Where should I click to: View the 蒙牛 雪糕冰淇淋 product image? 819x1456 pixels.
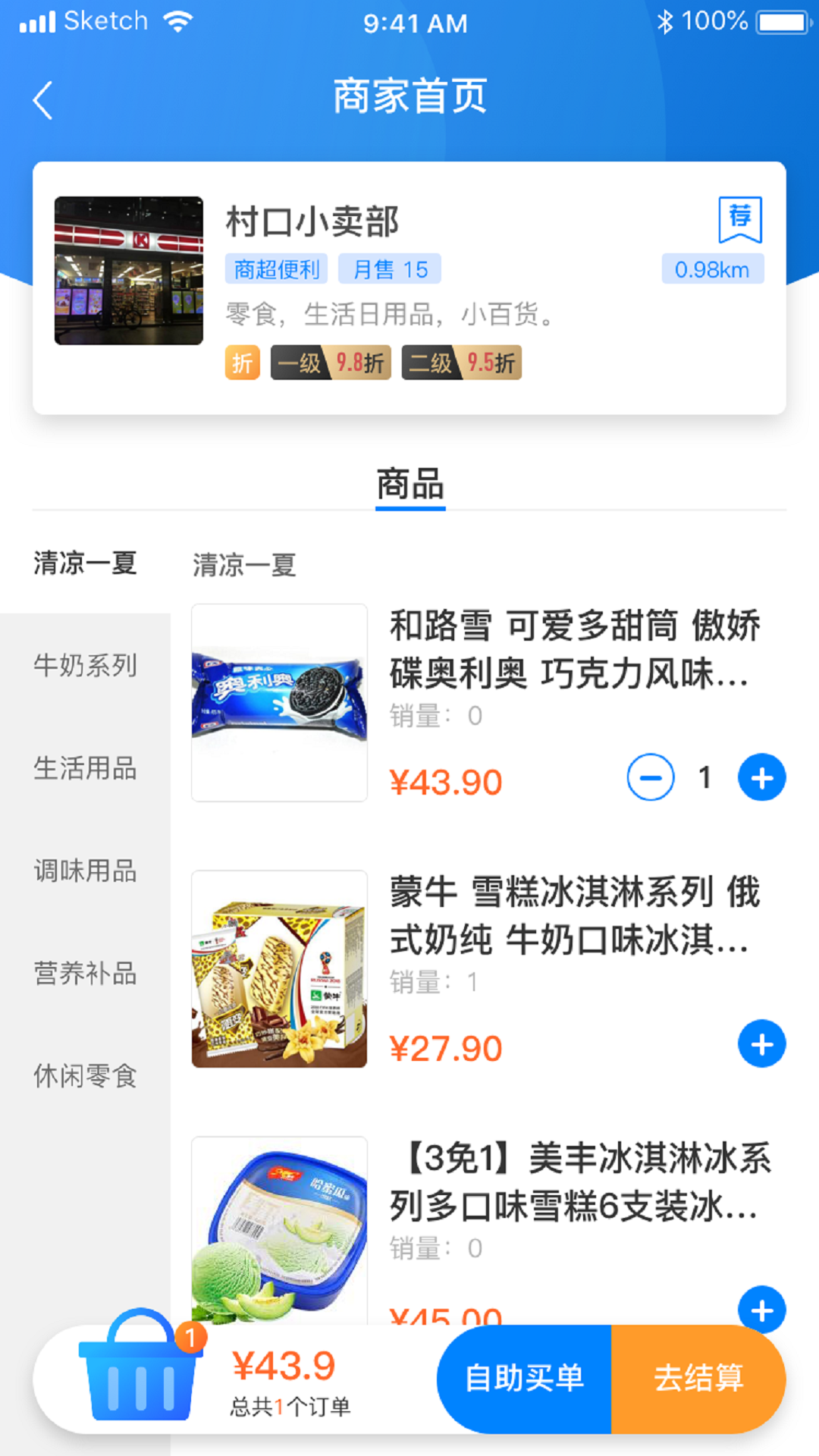pos(279,969)
